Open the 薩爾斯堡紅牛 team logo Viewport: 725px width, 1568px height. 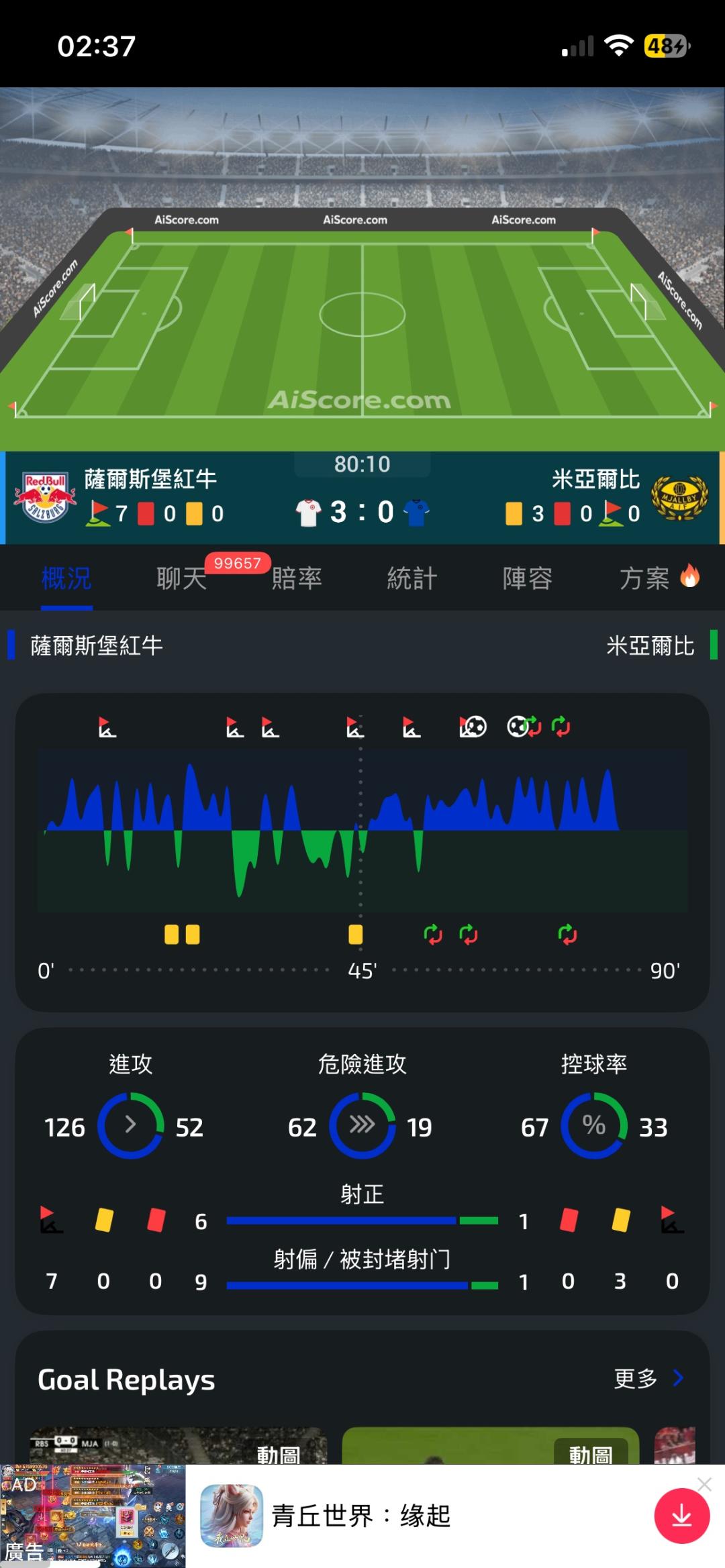(46, 498)
